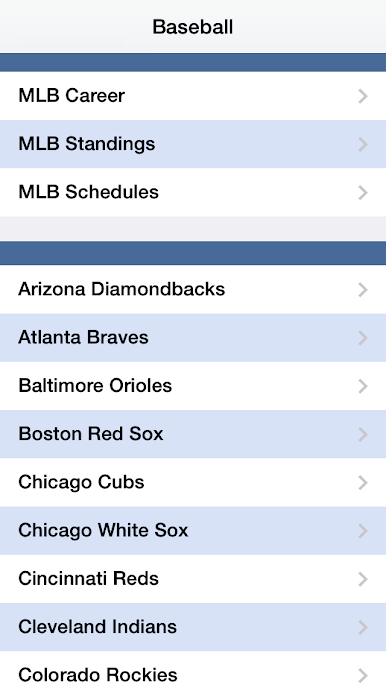This screenshot has width=386, height=685.
Task: Select Arizona Diamondbacks
Action: [193, 289]
